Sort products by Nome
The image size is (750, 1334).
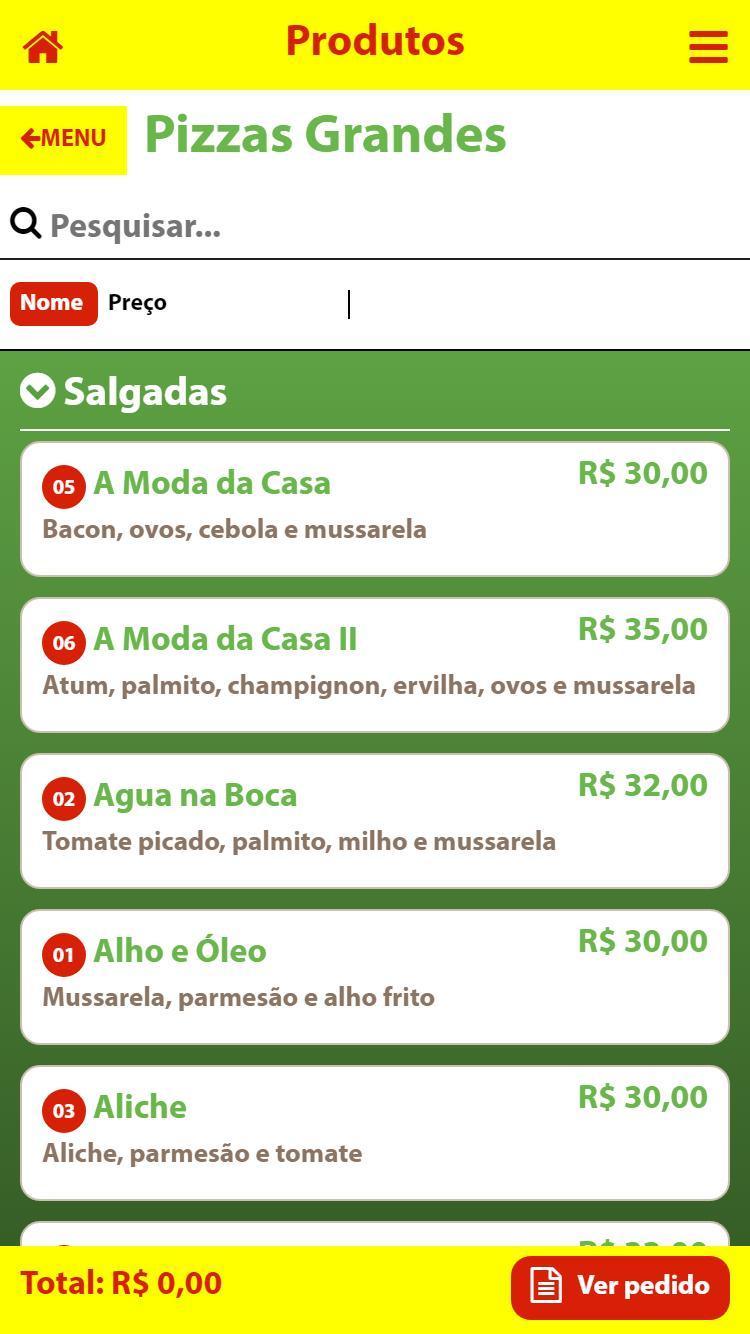click(53, 303)
